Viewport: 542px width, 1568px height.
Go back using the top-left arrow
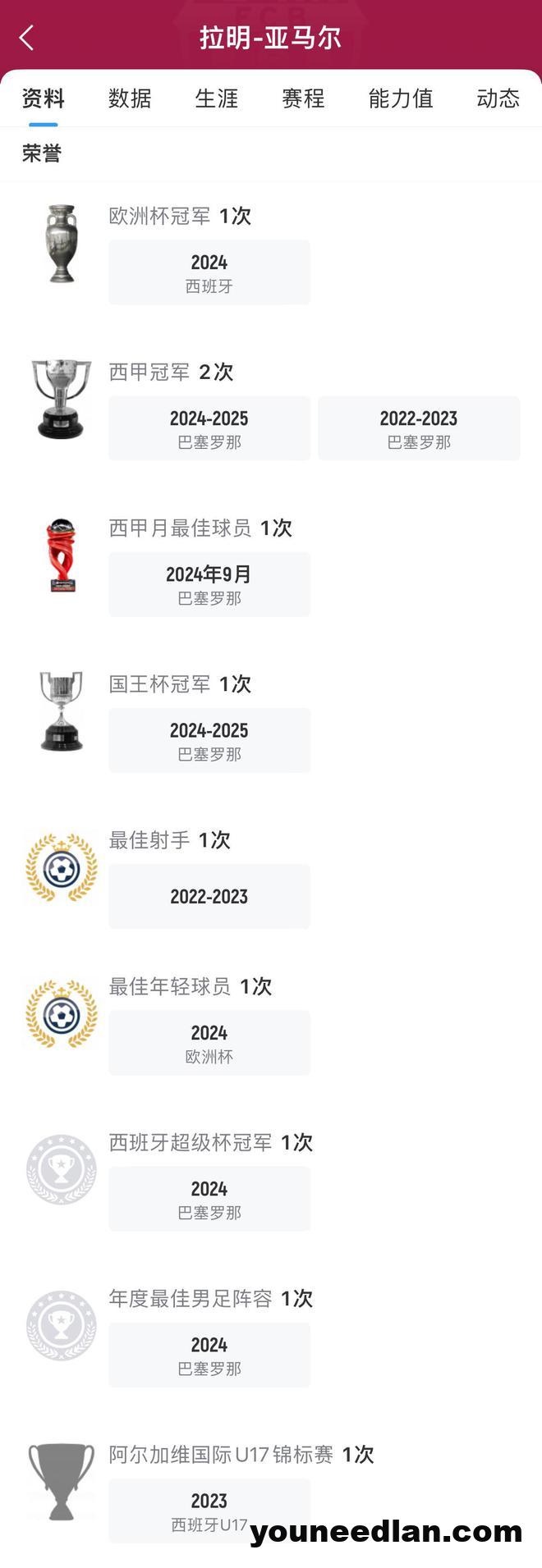(26, 38)
